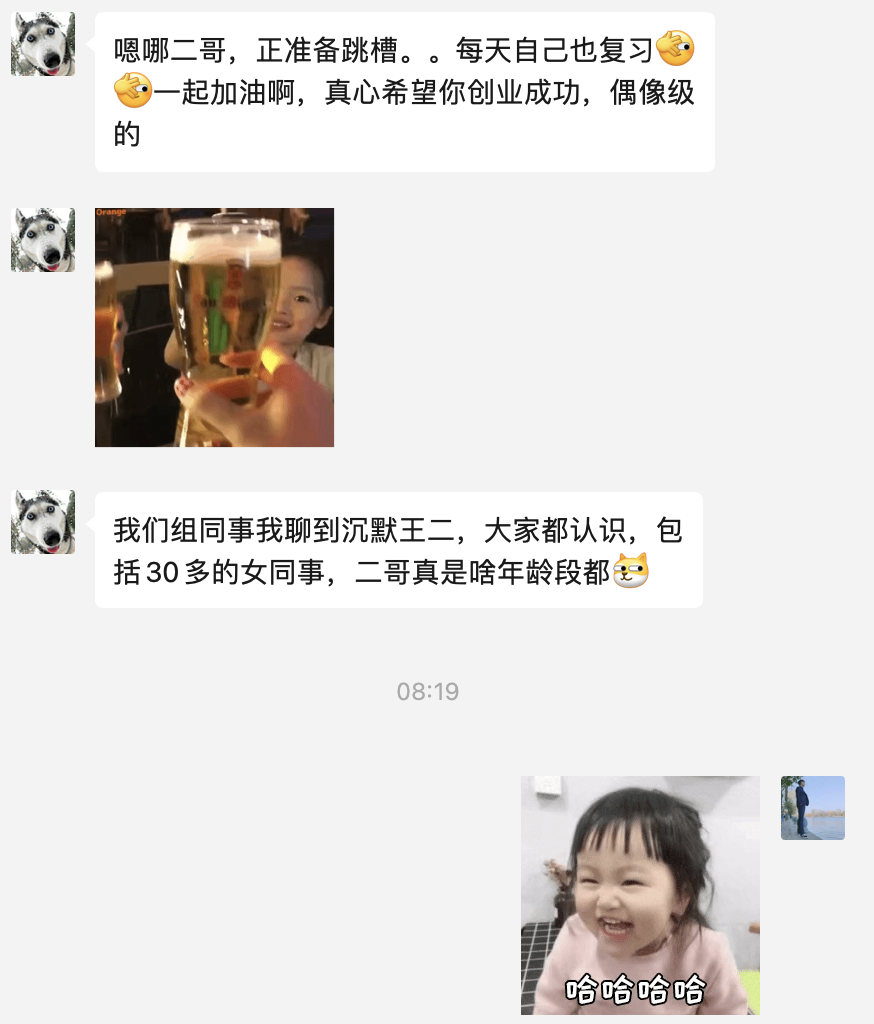This screenshot has height=1024, width=874.
Task: Open my own avatar next to the sticker
Action: click(813, 808)
